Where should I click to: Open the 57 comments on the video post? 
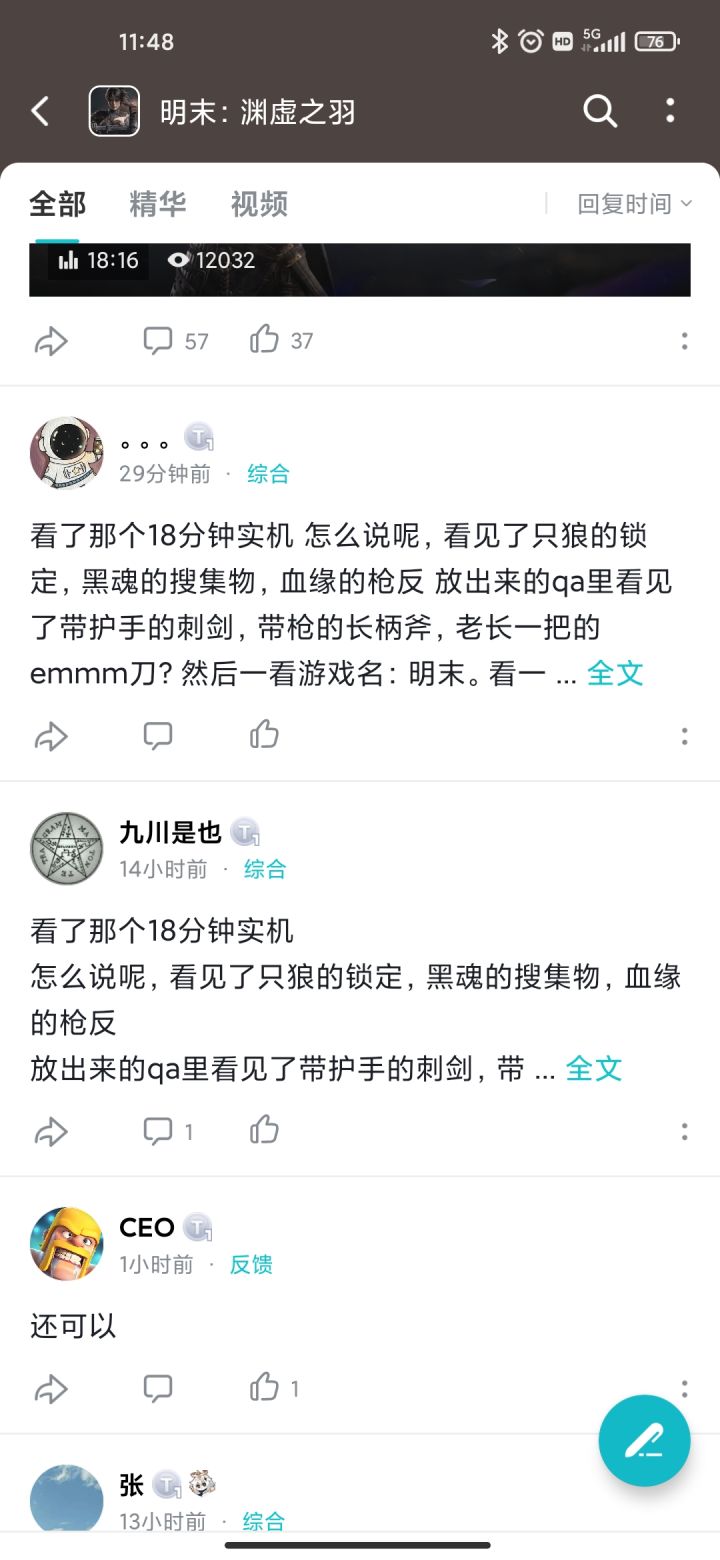coord(175,341)
